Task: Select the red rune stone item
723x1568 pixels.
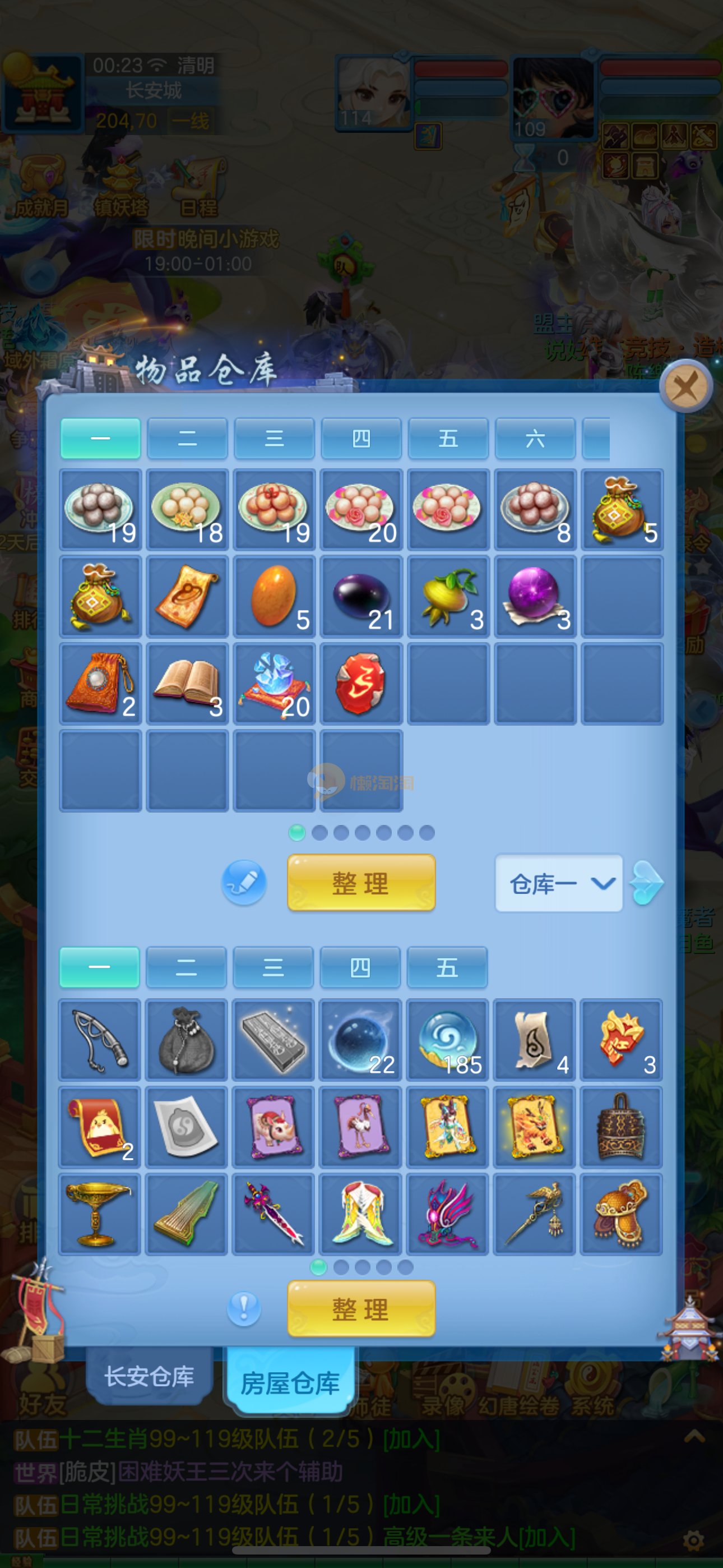Action: tap(361, 684)
